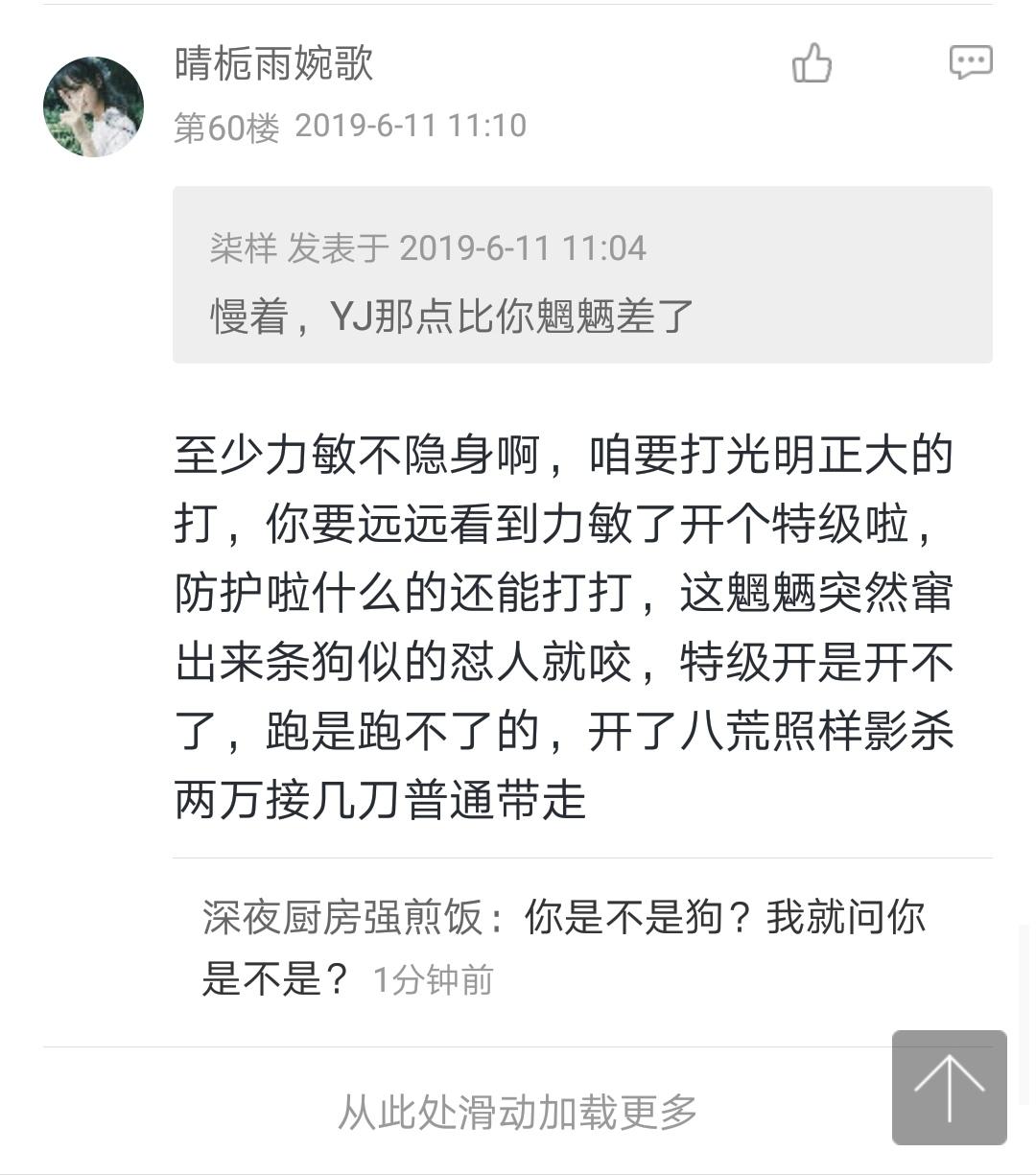Viewport: 1036px width, 1175px height.
Task: Open the username 晴栀雨婉歌
Action: (273, 63)
